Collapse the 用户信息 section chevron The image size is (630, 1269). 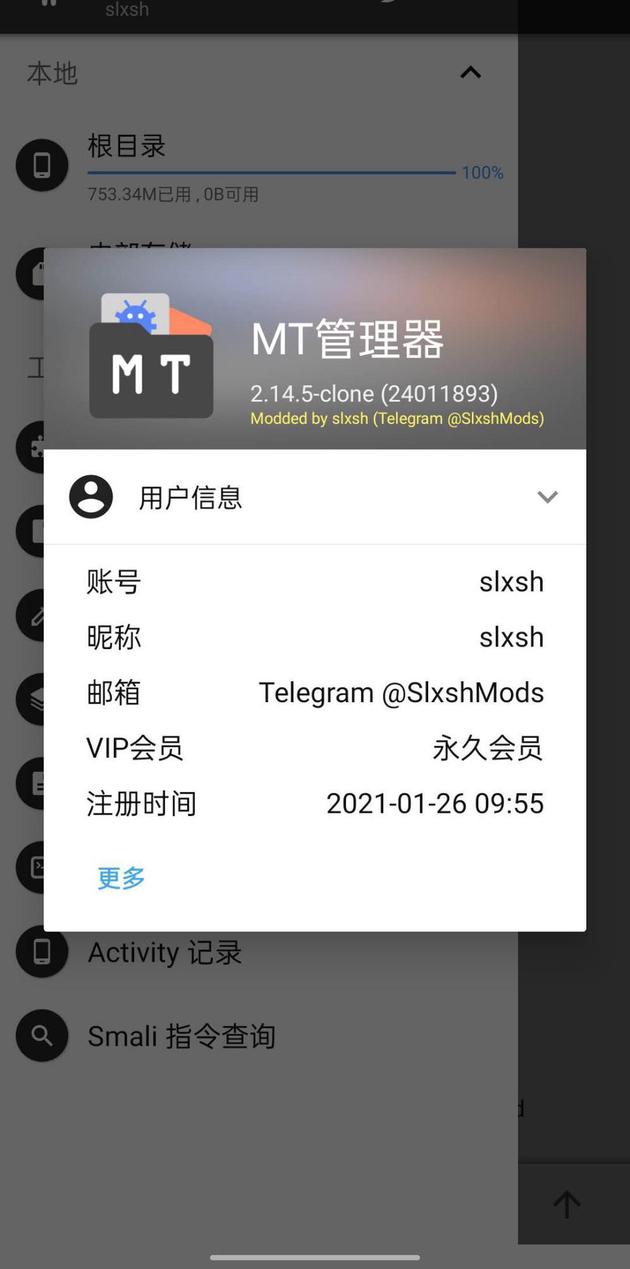point(547,497)
